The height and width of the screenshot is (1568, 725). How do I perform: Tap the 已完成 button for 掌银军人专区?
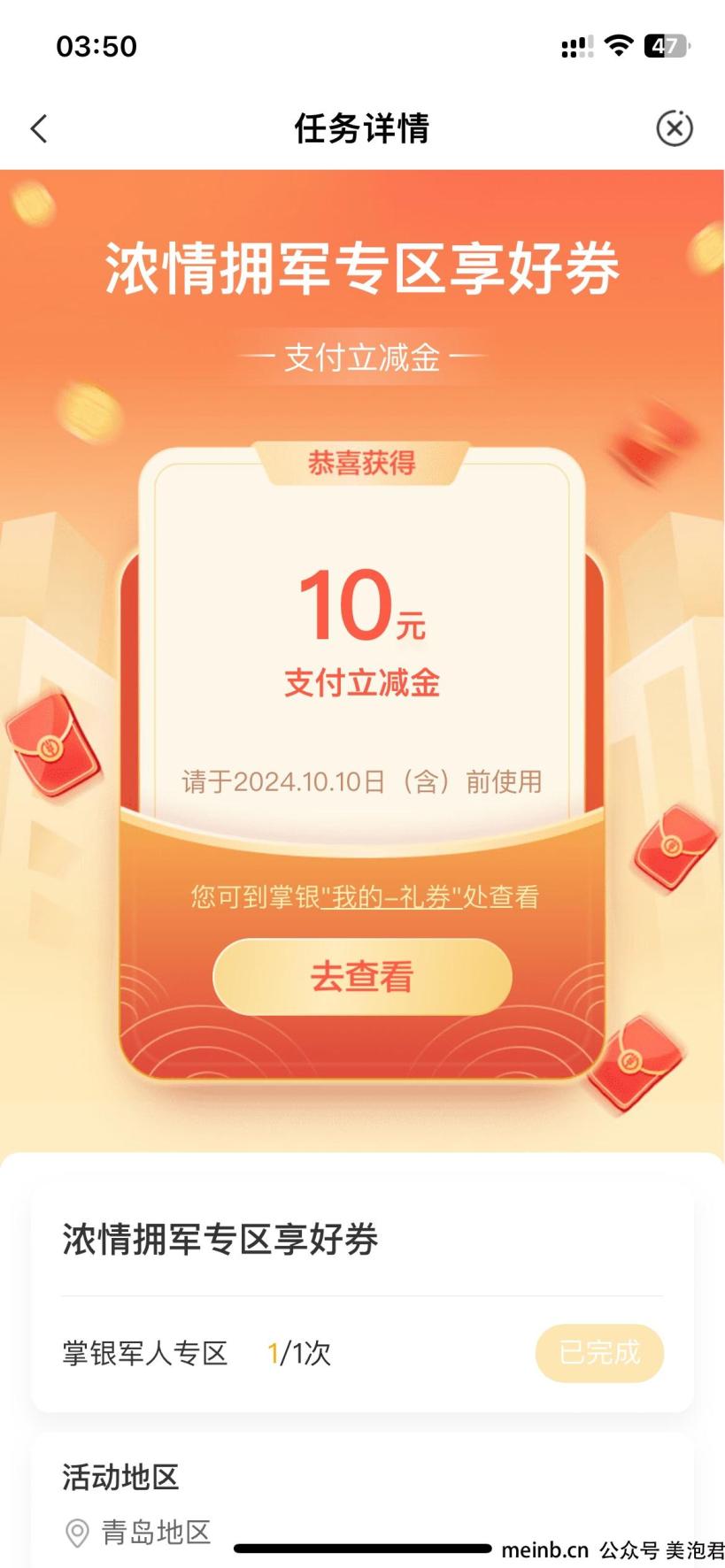[x=599, y=1352]
